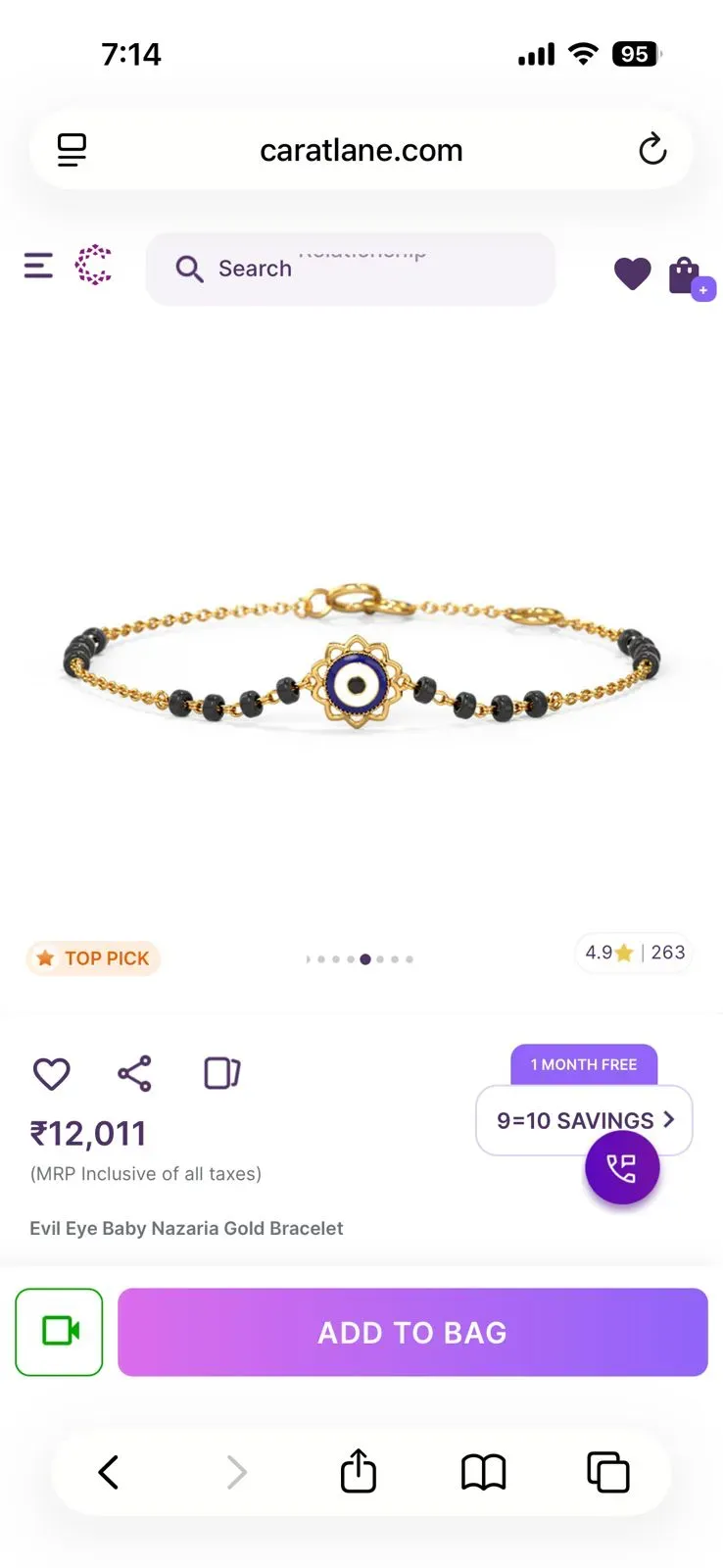
Task: Open the shopping bag
Action: [687, 277]
